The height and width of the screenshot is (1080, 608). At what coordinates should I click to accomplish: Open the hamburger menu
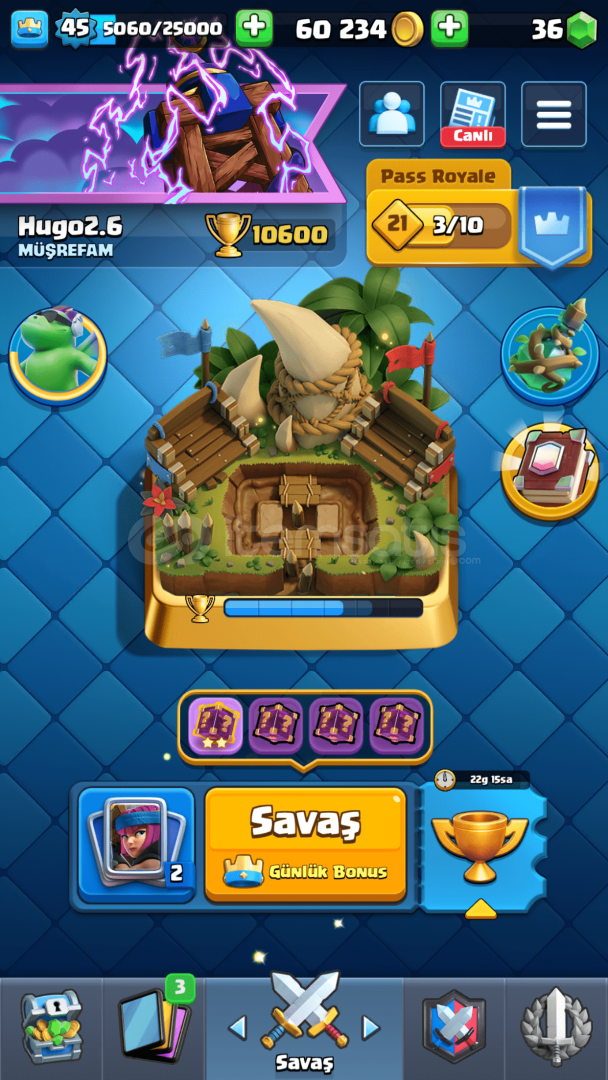click(x=554, y=114)
